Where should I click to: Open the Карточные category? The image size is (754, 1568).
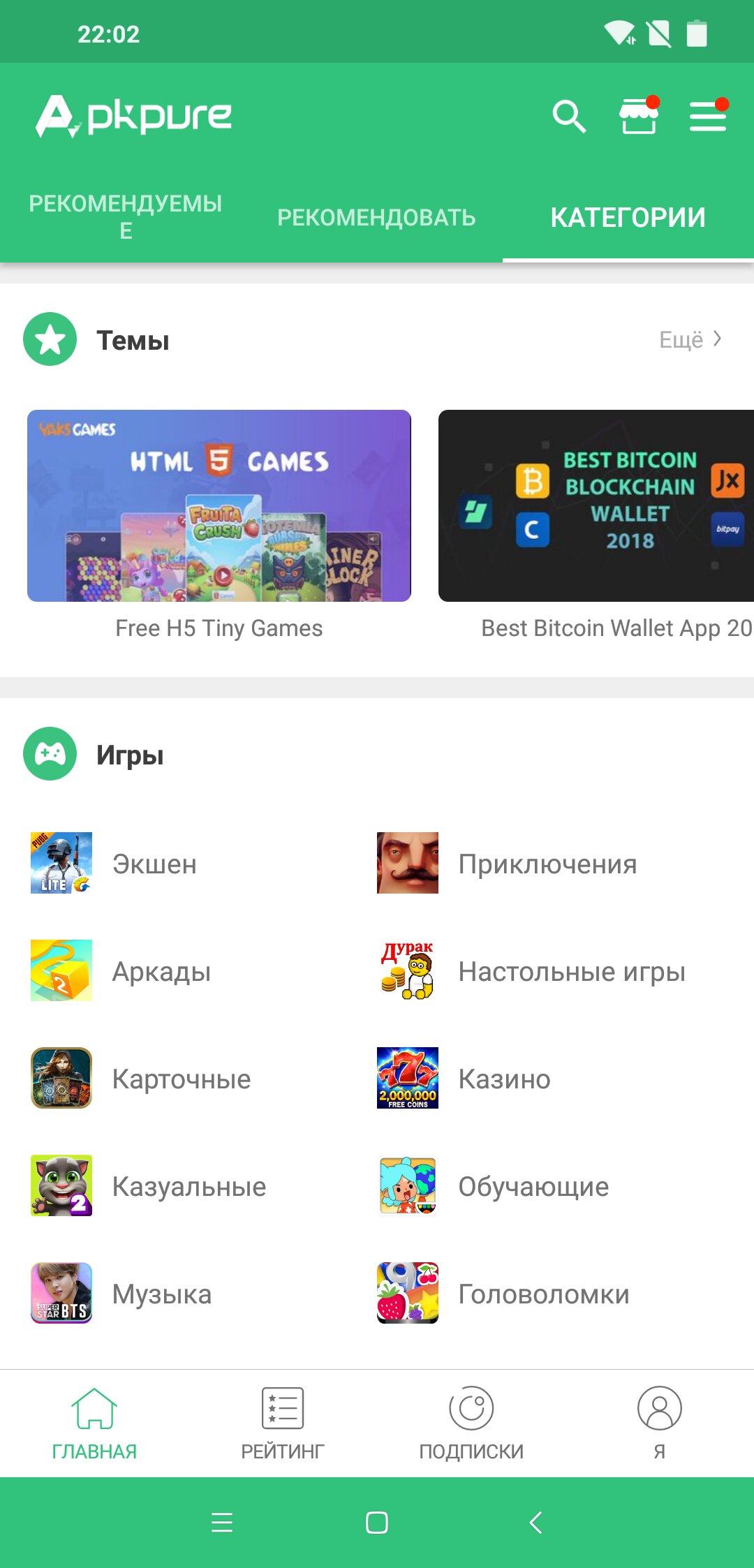(182, 1079)
